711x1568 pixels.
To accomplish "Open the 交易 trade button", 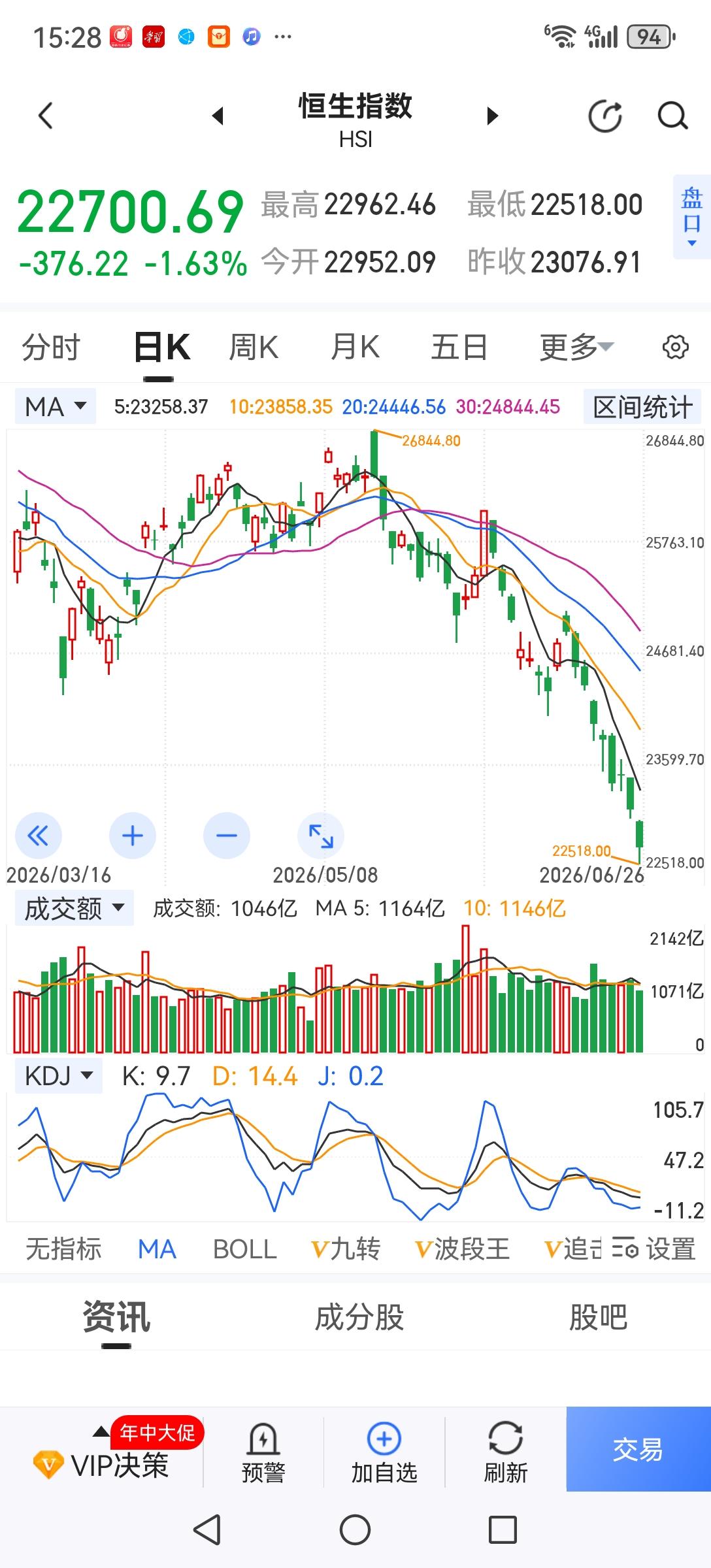I will 638,1449.
